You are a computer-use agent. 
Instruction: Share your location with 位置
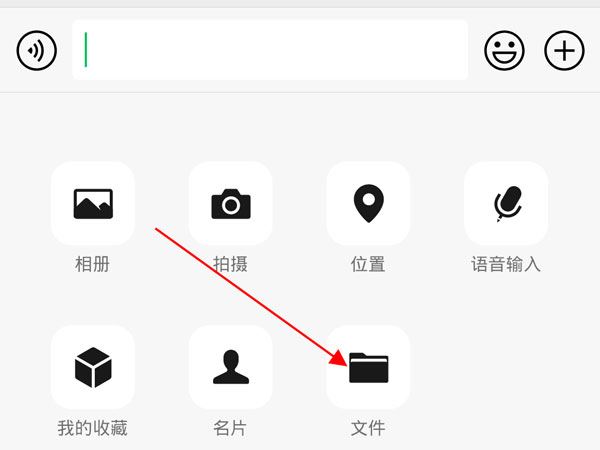coord(368,204)
